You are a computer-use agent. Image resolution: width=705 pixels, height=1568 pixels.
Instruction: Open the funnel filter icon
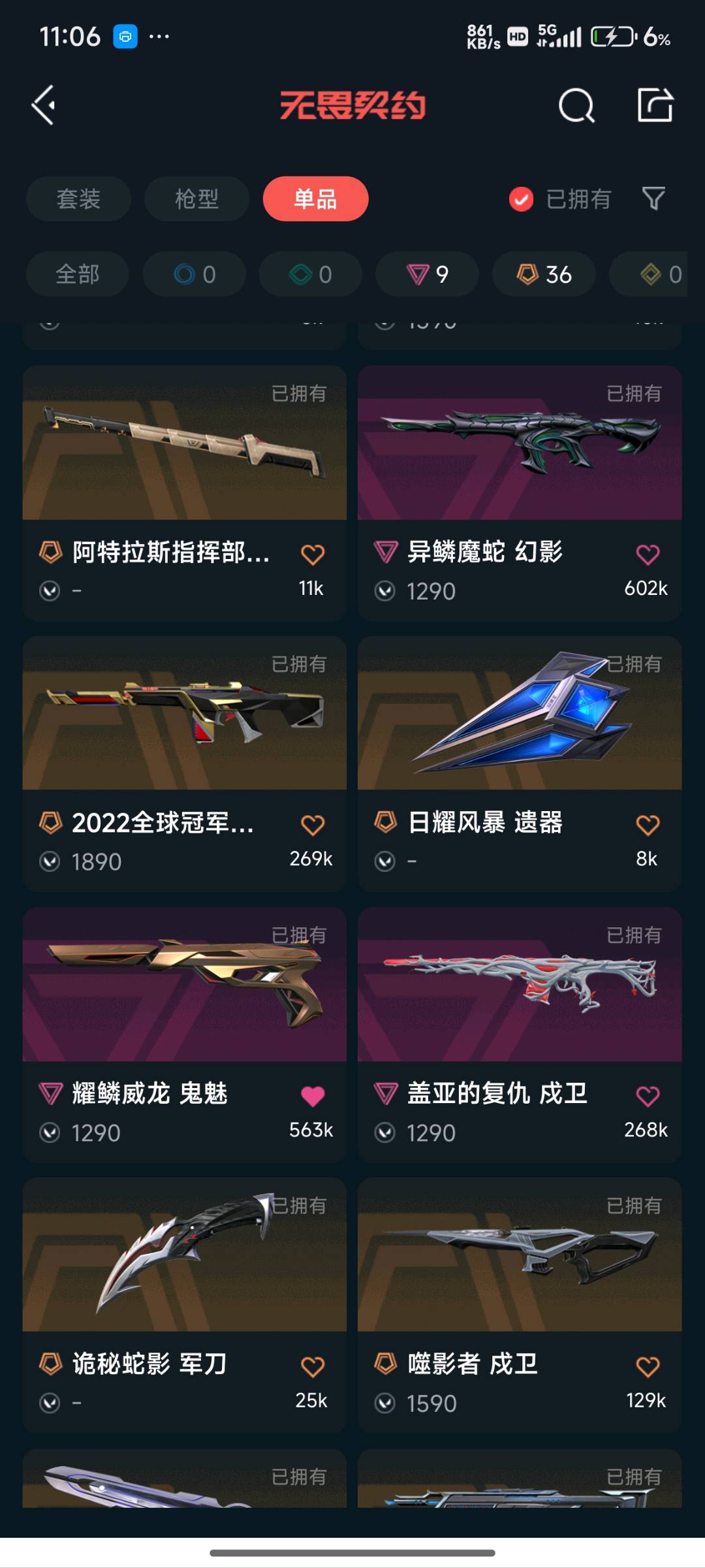tap(653, 199)
